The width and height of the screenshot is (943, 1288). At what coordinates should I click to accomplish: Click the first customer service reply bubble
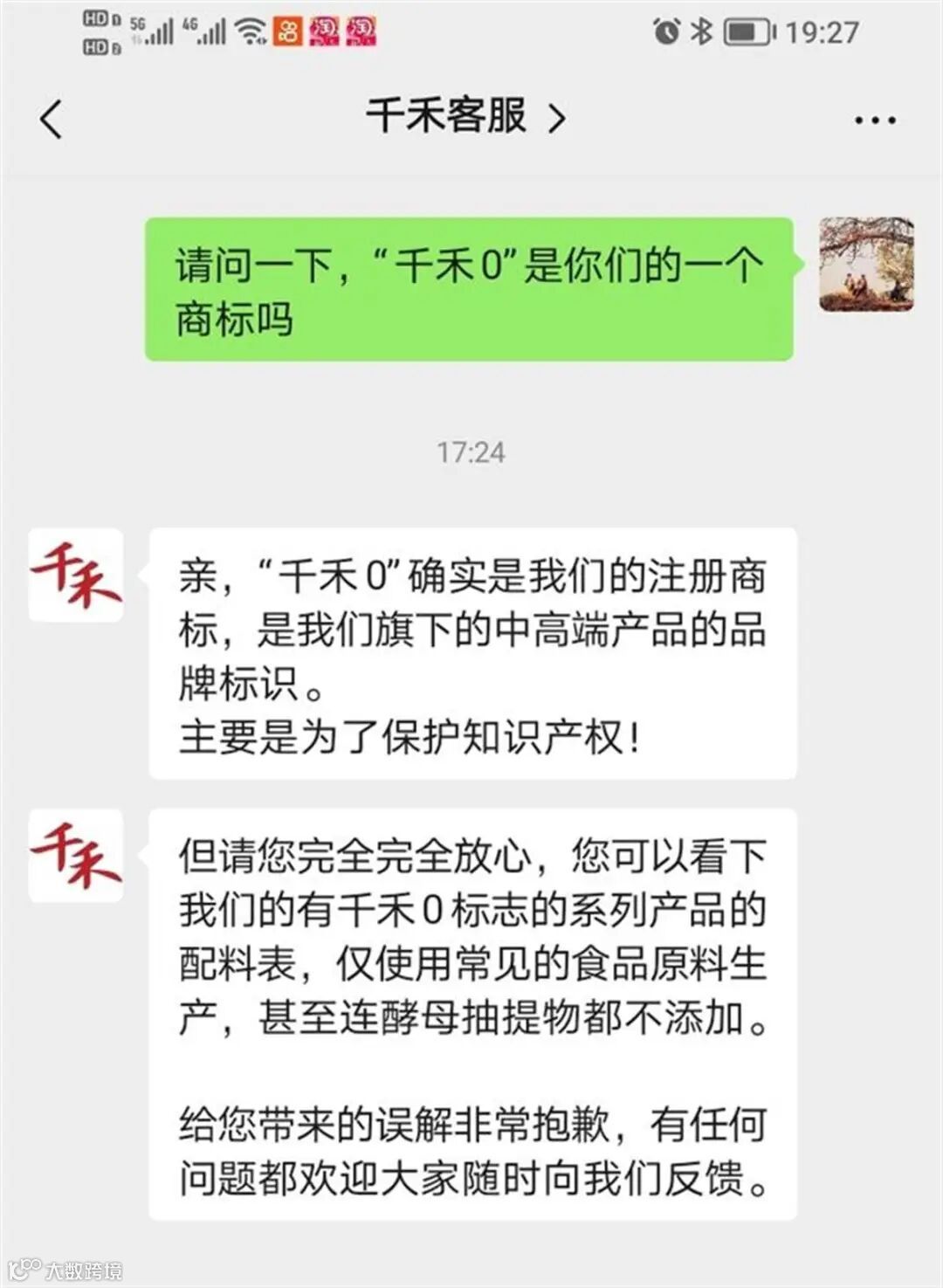coord(471,651)
